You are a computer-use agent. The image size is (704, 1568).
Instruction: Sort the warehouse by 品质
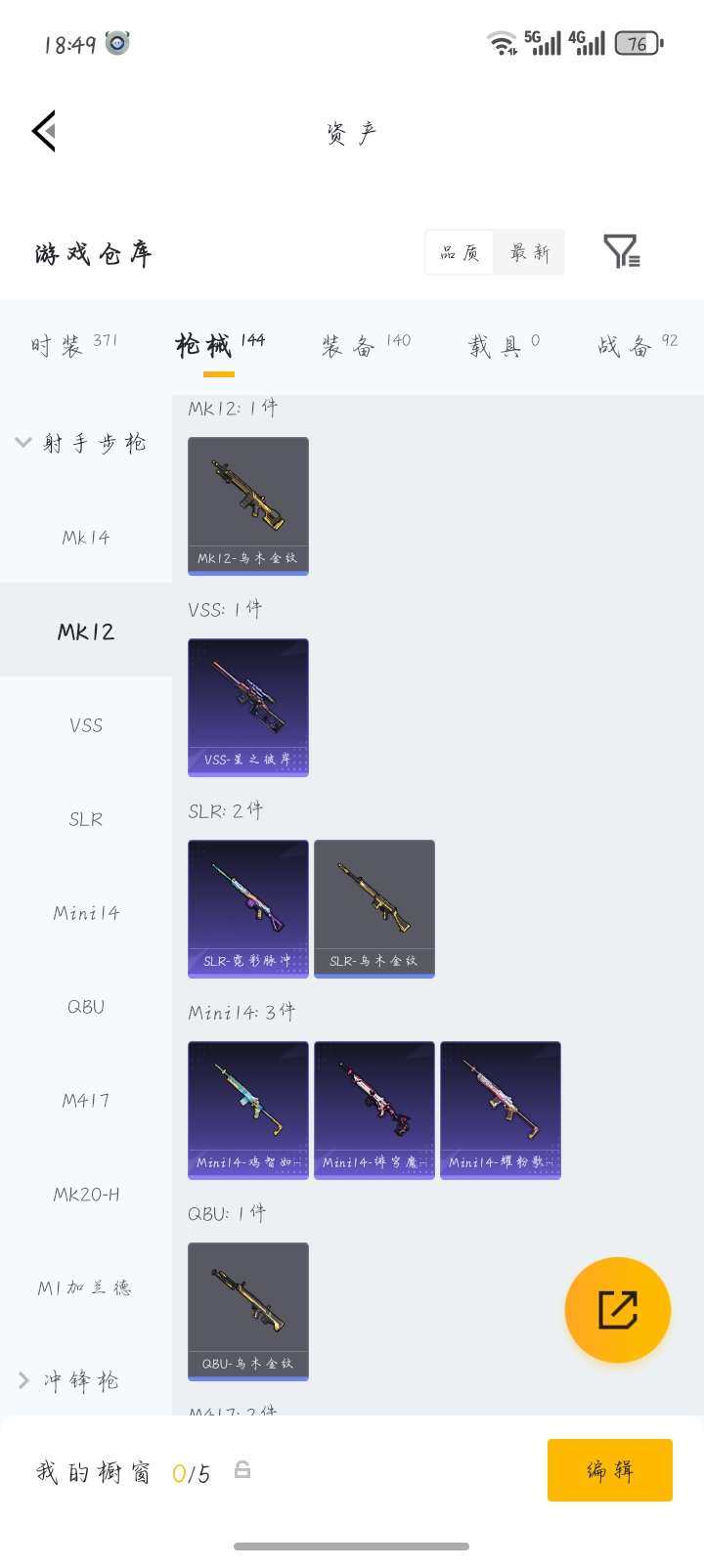click(460, 253)
